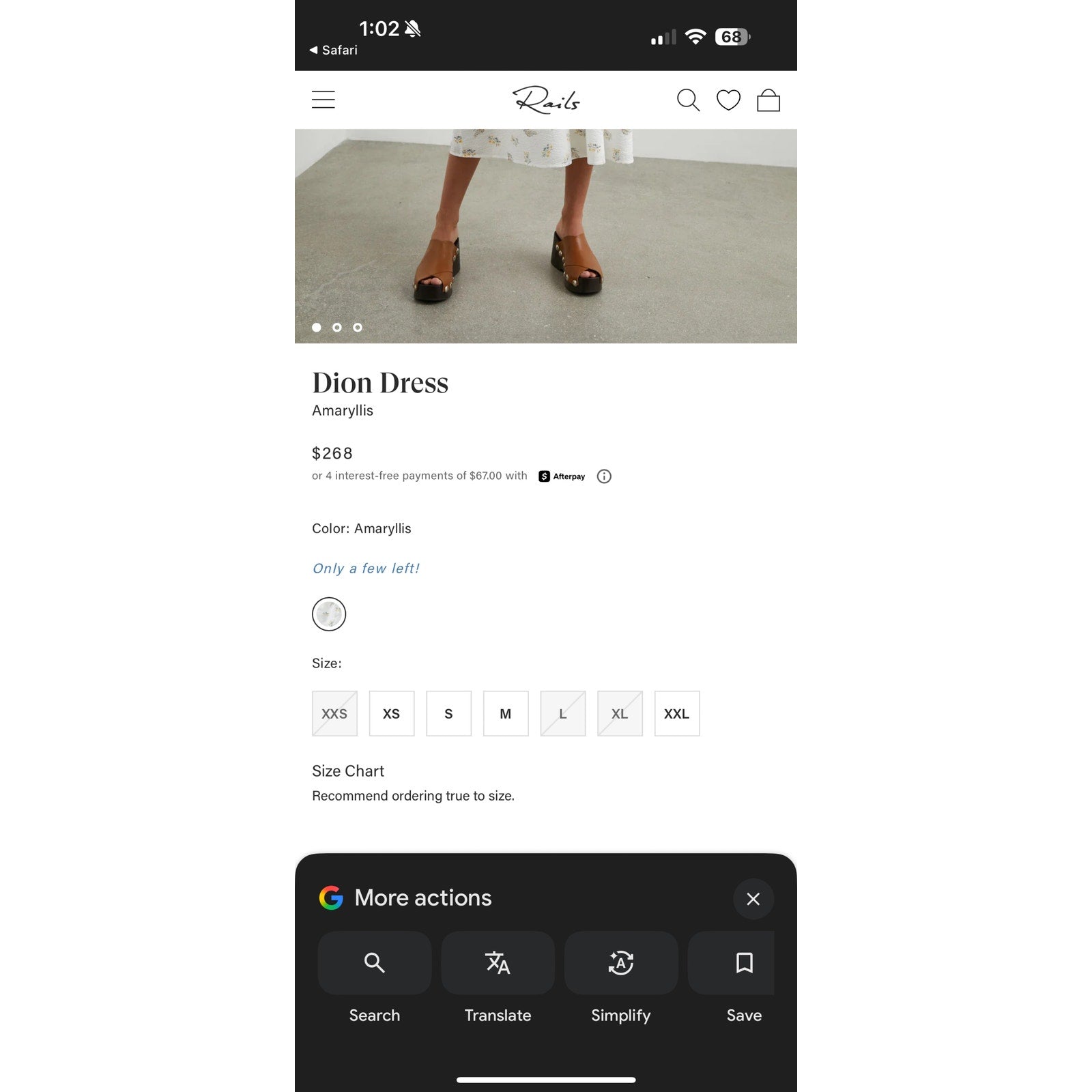Choose size S
Image resolution: width=1092 pixels, height=1092 pixels.
(448, 713)
